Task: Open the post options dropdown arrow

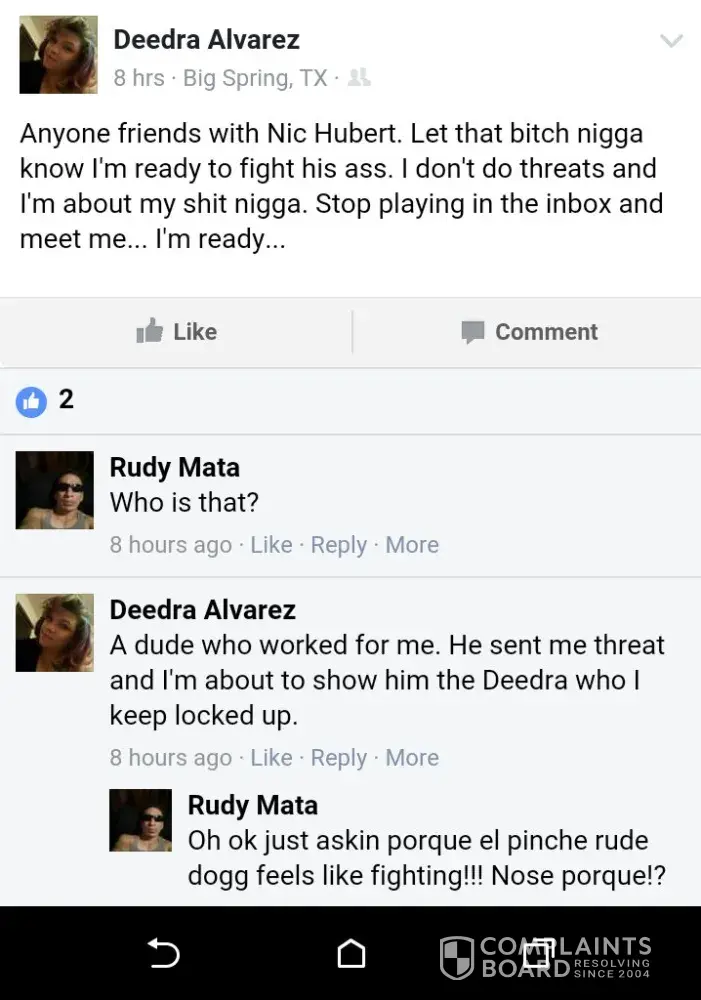Action: click(672, 41)
